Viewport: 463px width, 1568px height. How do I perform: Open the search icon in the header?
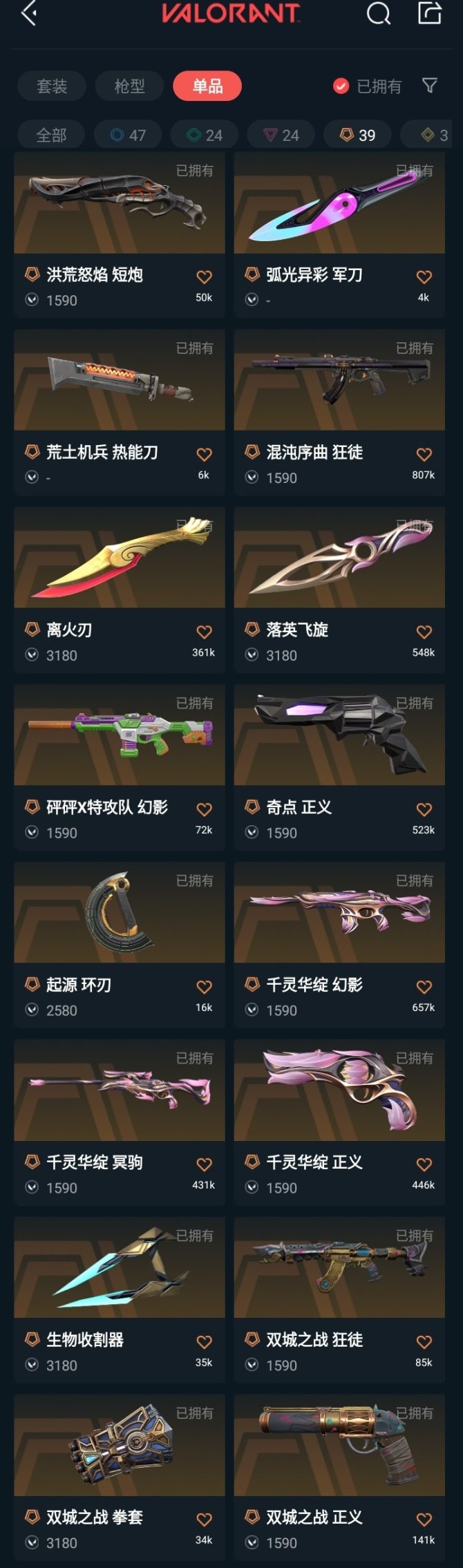coord(378,13)
